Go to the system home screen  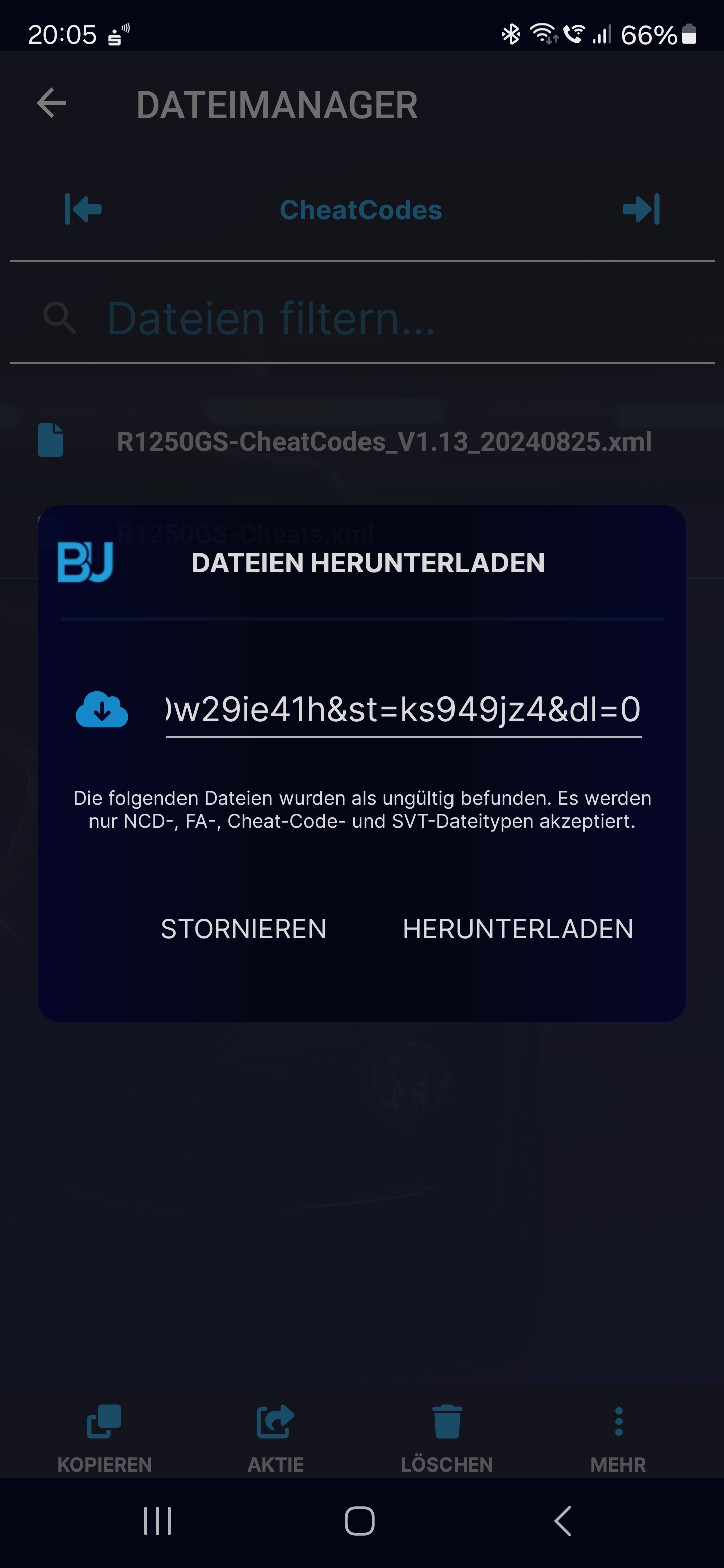tap(359, 1521)
